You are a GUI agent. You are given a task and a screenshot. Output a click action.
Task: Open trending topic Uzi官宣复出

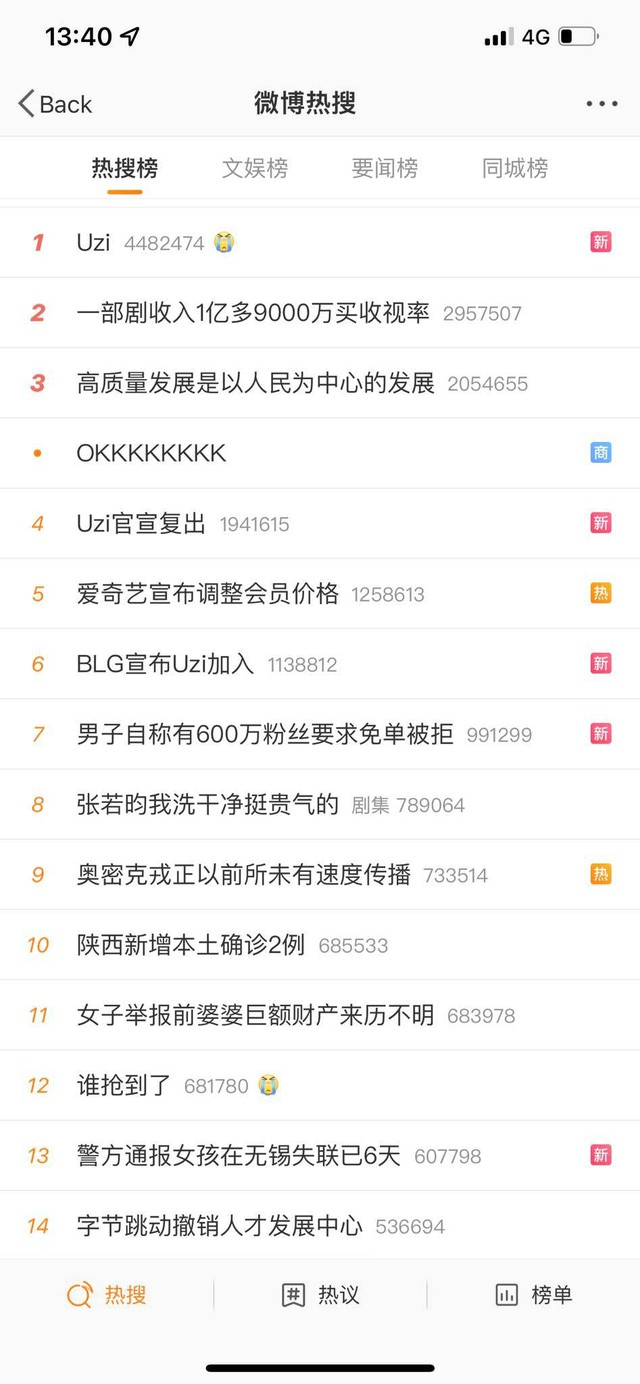click(141, 524)
